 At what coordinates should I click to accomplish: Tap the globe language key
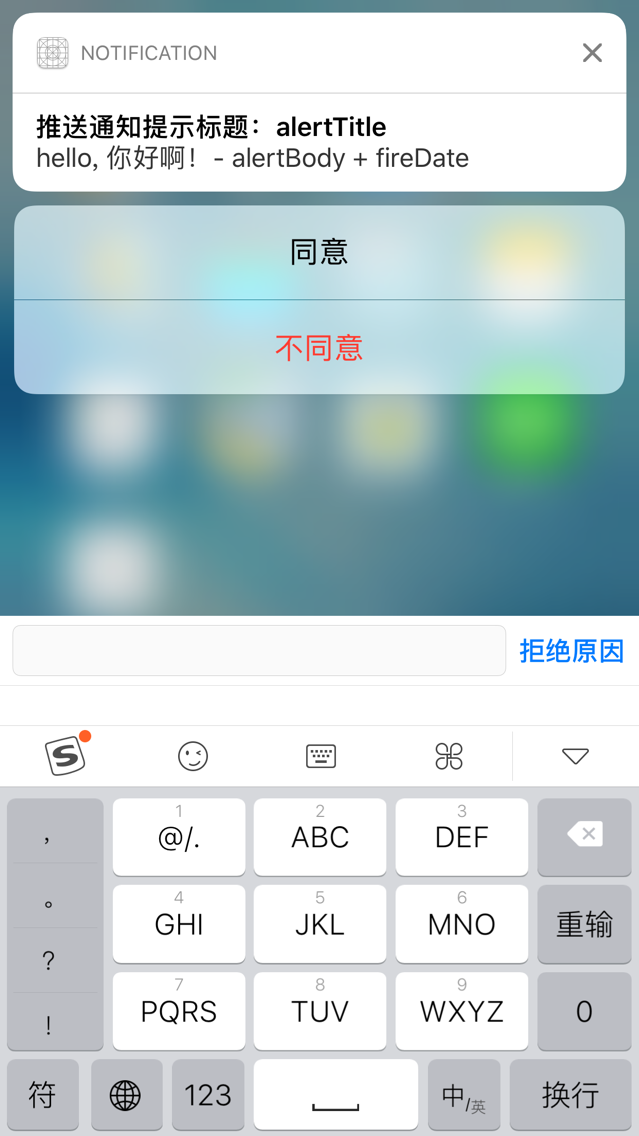126,1096
